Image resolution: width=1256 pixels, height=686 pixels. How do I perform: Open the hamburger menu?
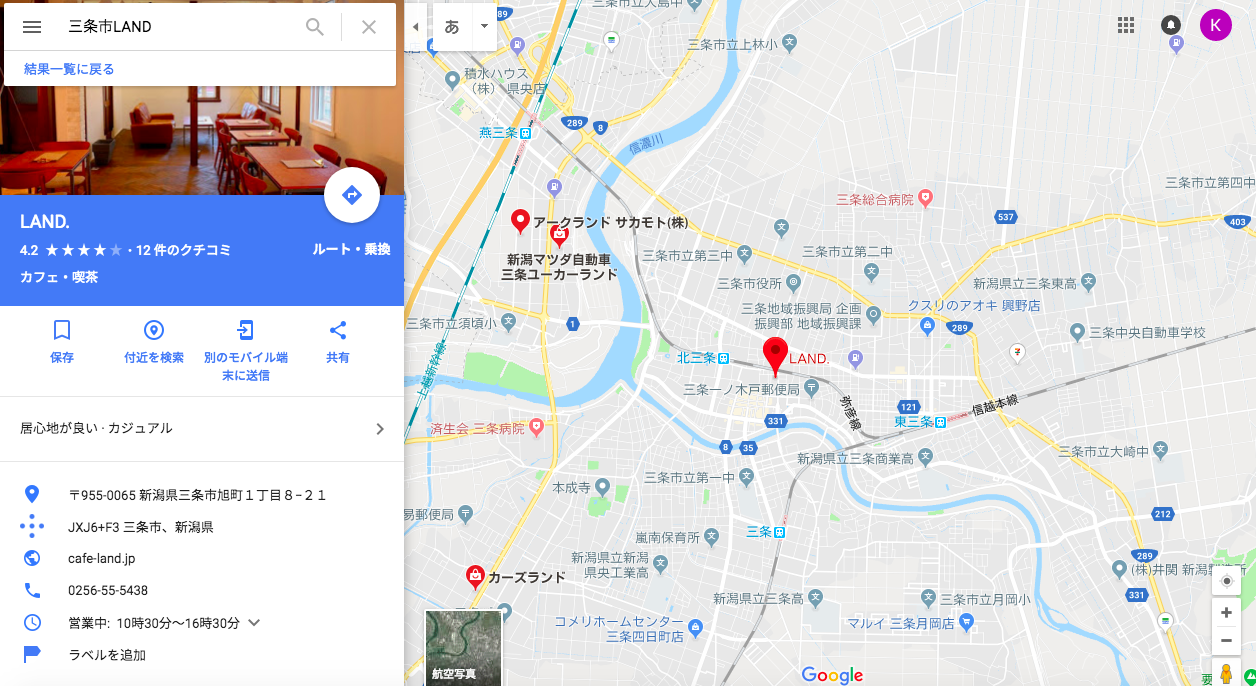point(32,27)
